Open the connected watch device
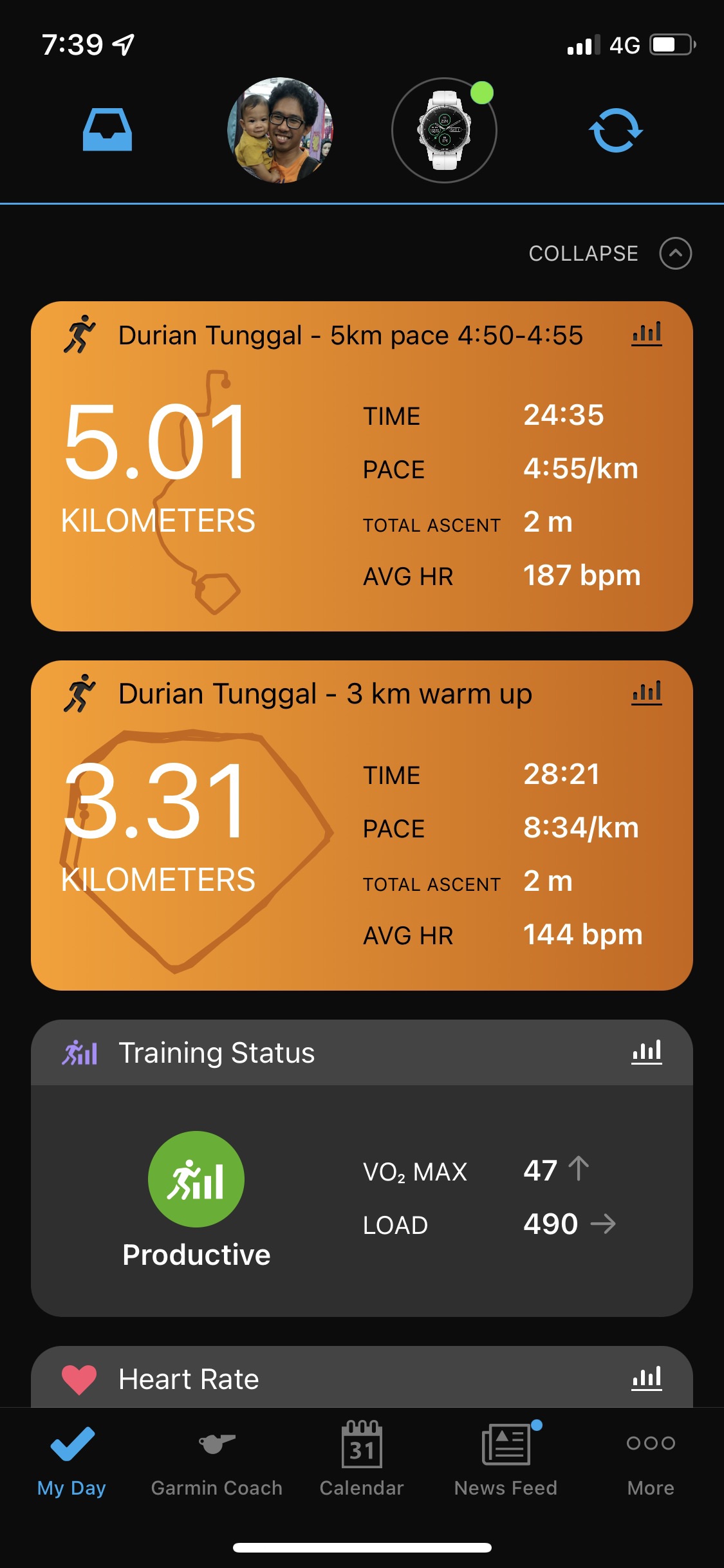This screenshot has height=1568, width=724. 444,131
